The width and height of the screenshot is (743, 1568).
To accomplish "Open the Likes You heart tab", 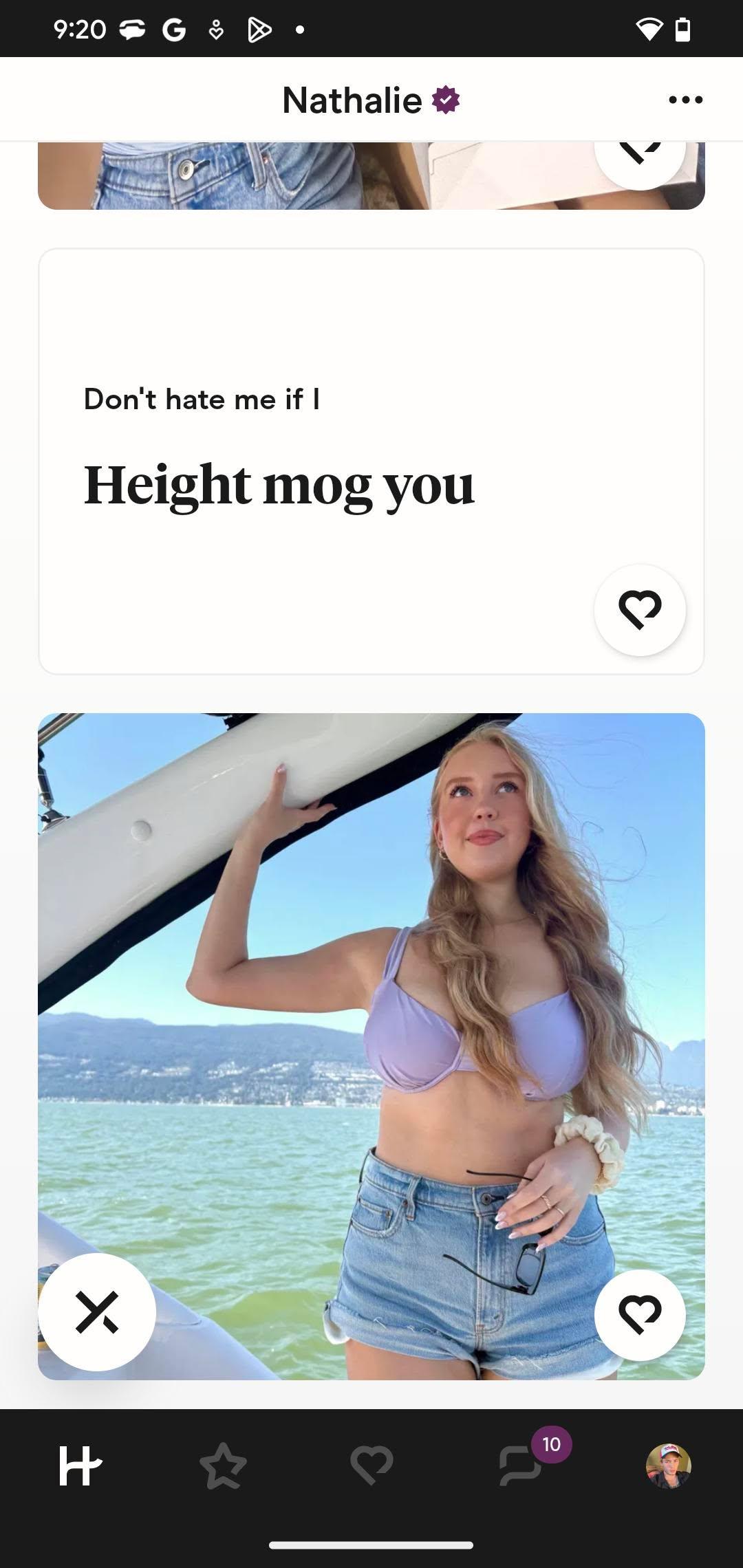I will (x=371, y=1466).
